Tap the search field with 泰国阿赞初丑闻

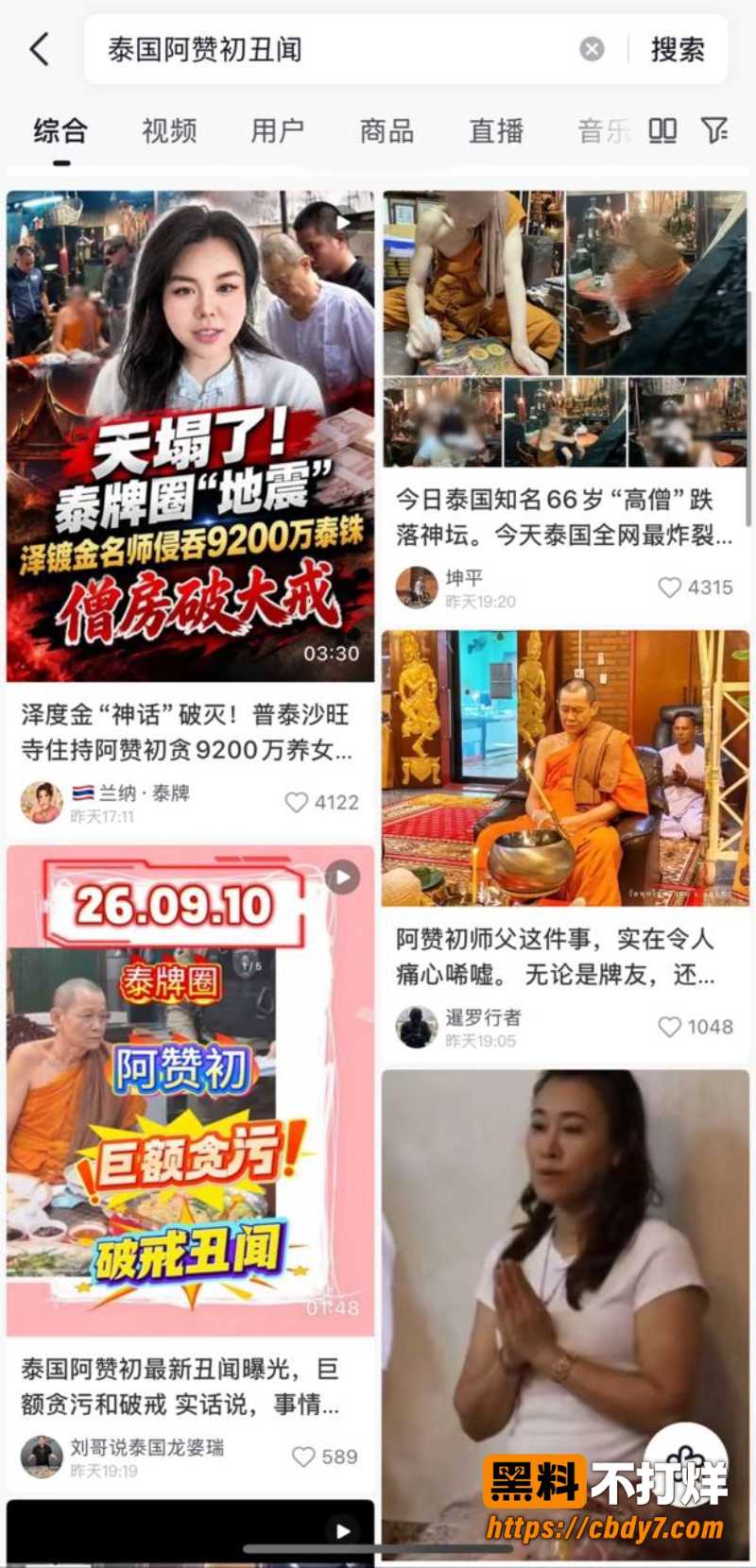[x=340, y=49]
